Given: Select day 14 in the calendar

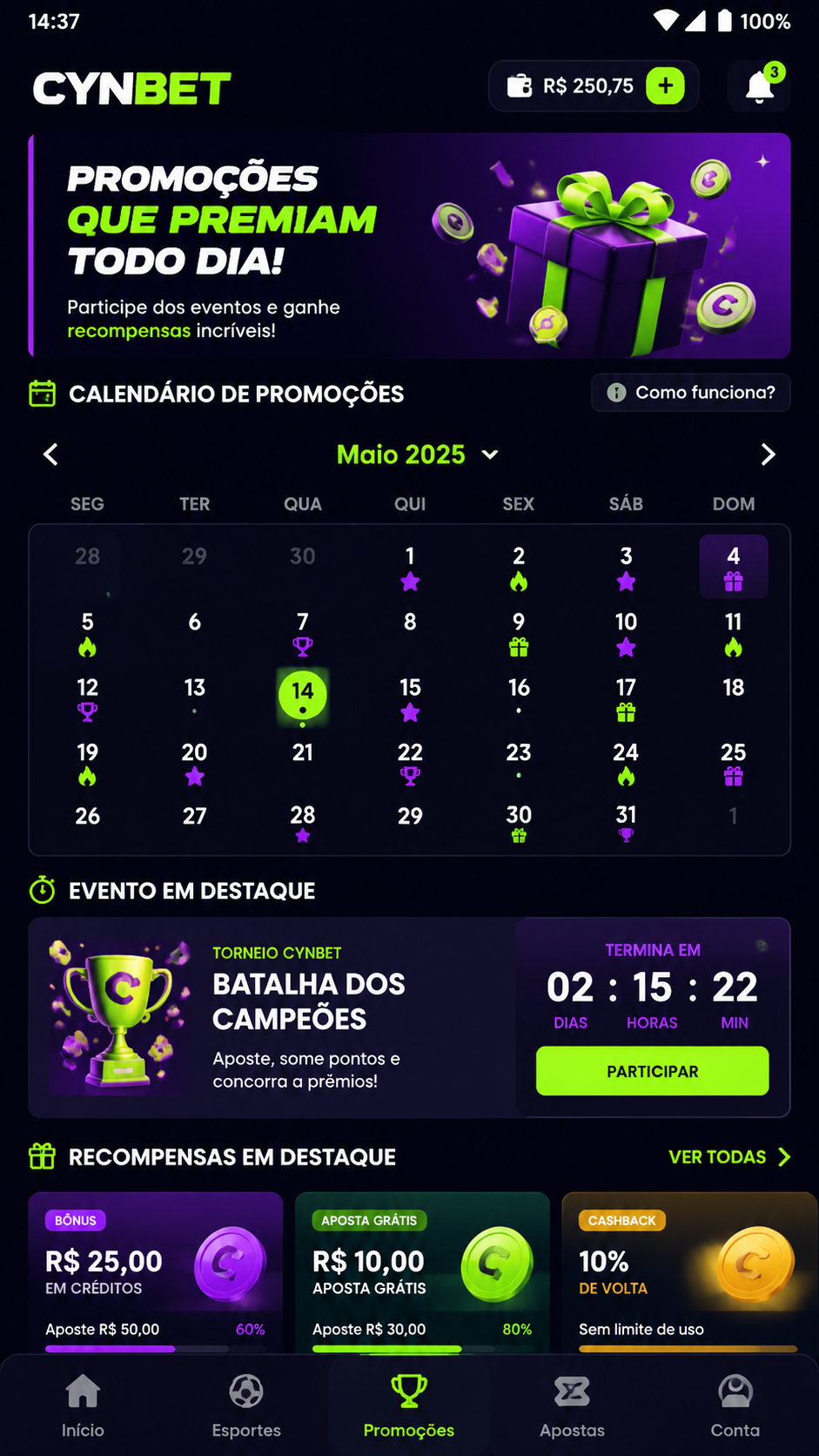Looking at the screenshot, I should (x=302, y=695).
